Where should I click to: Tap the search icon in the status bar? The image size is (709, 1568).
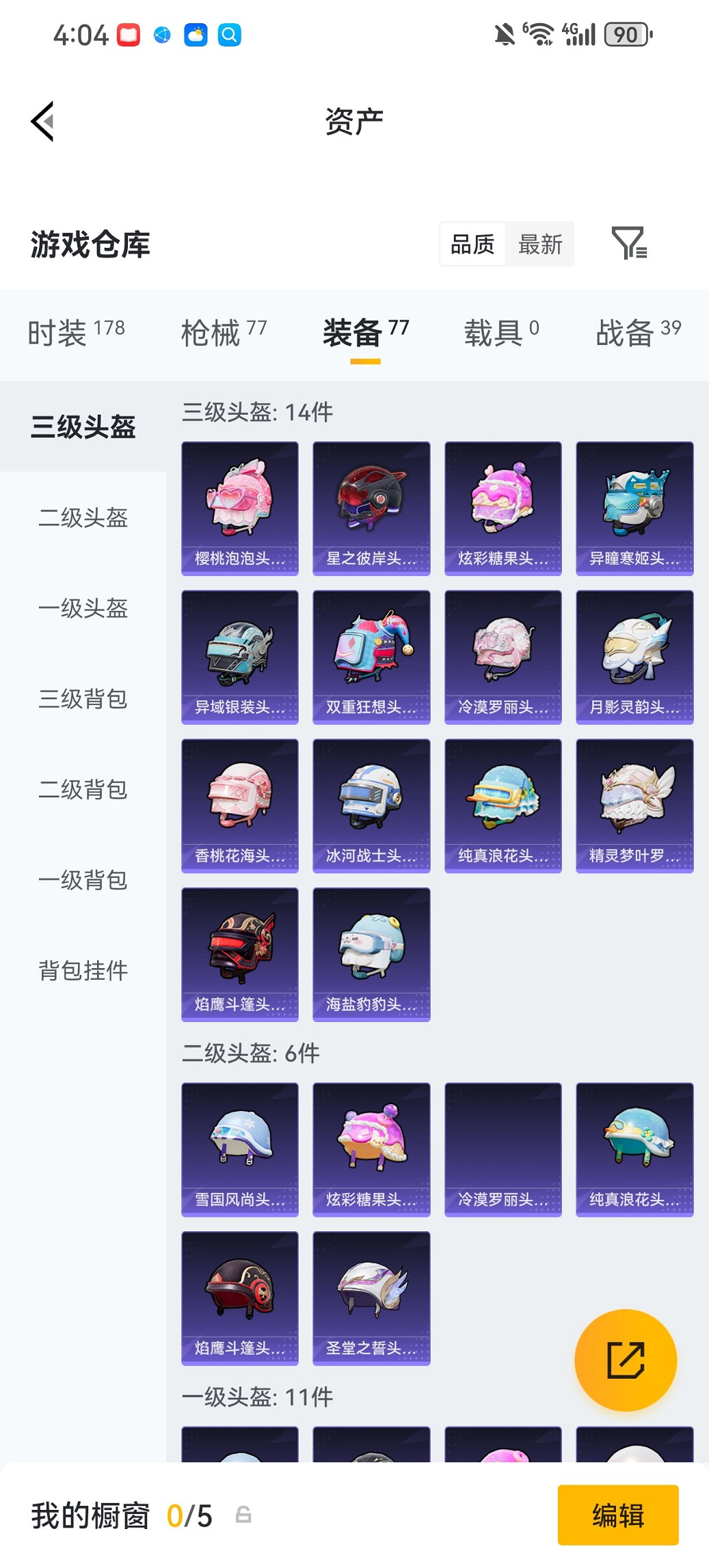coord(229,34)
